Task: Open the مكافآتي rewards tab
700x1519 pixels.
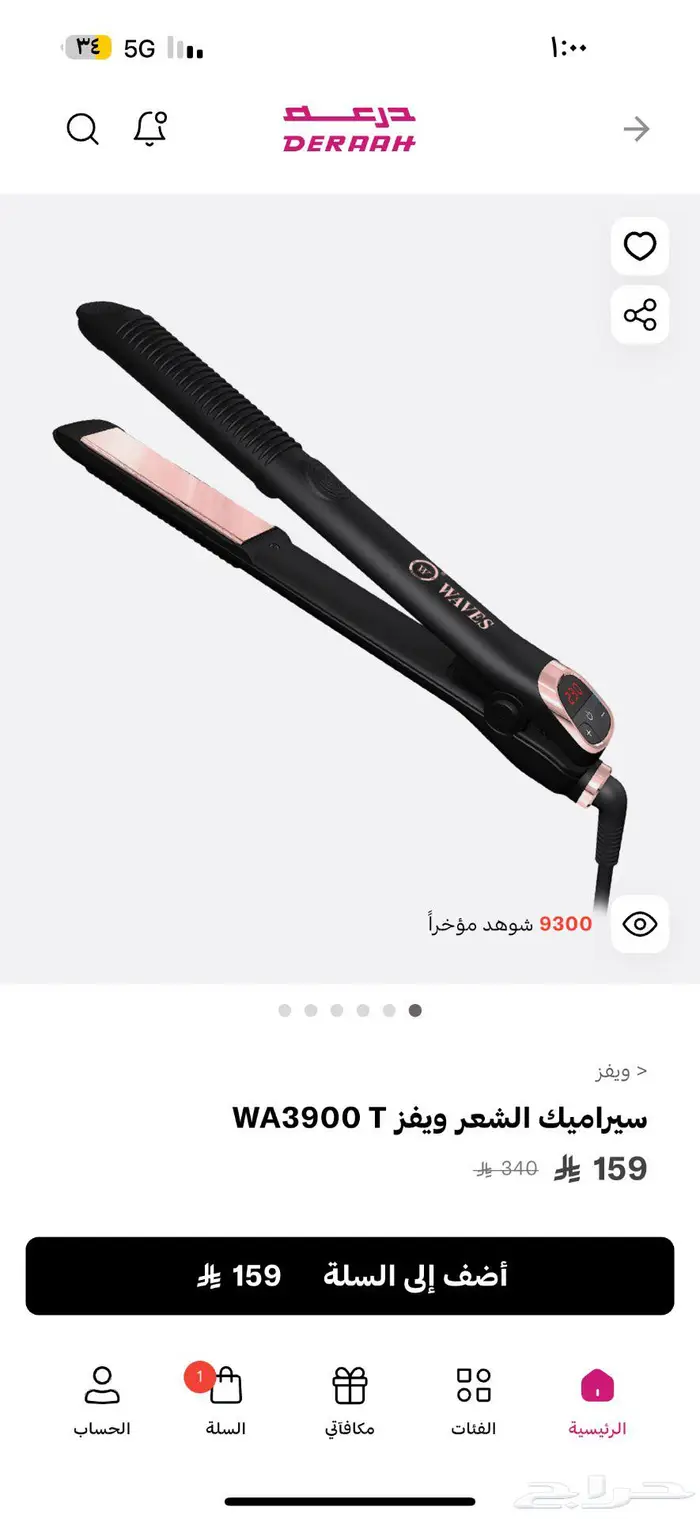Action: coord(350,1400)
